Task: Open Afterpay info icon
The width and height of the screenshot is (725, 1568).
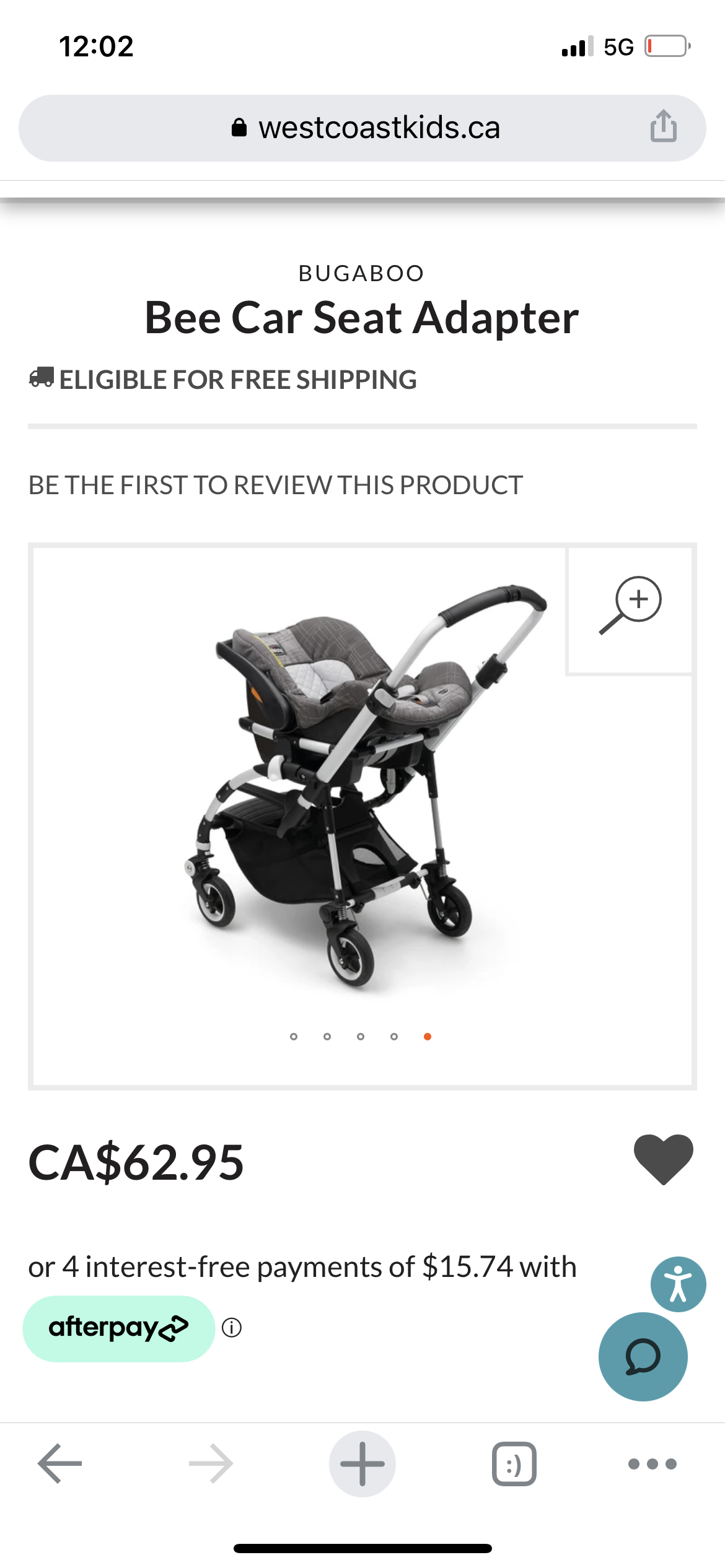Action: pos(232,1328)
